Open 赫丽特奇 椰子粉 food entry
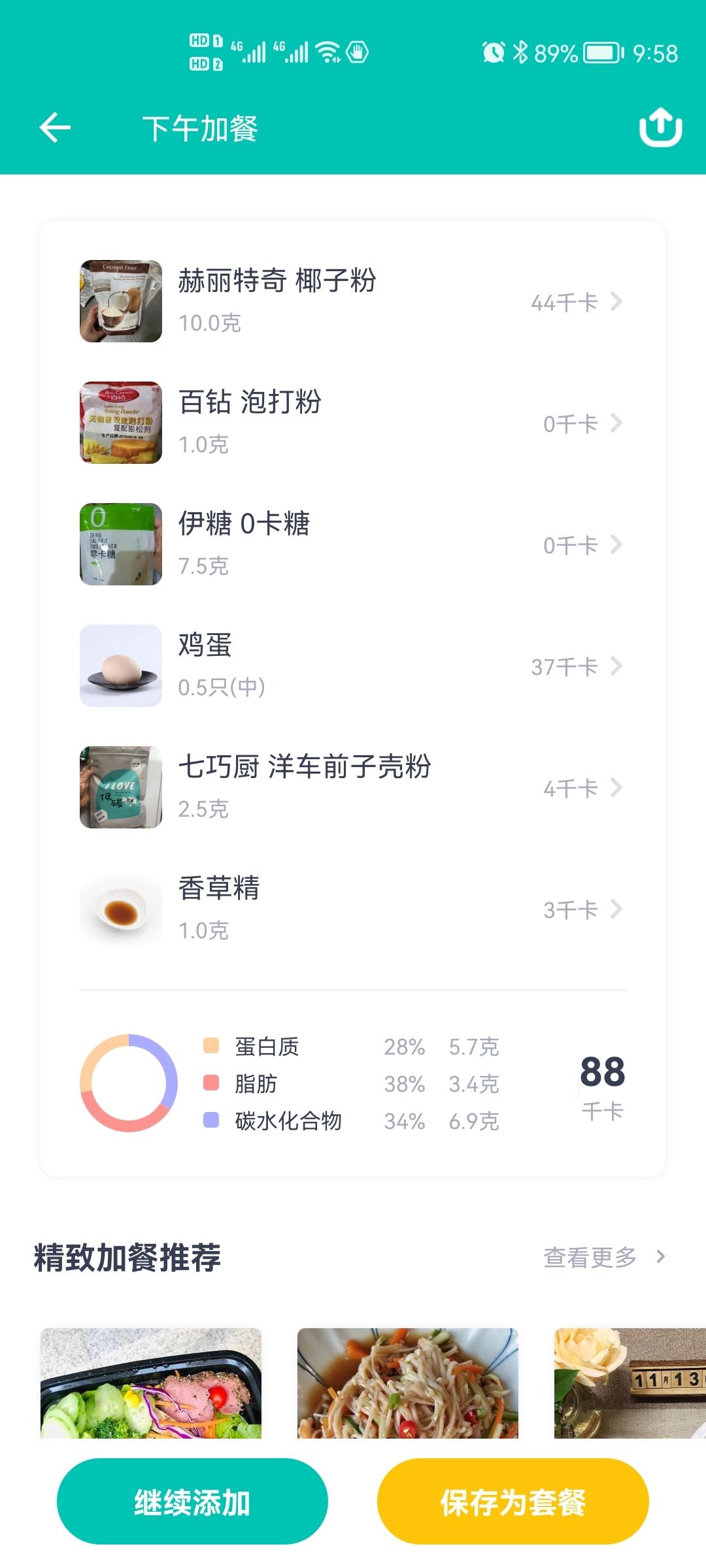This screenshot has height=1568, width=706. coord(352,301)
